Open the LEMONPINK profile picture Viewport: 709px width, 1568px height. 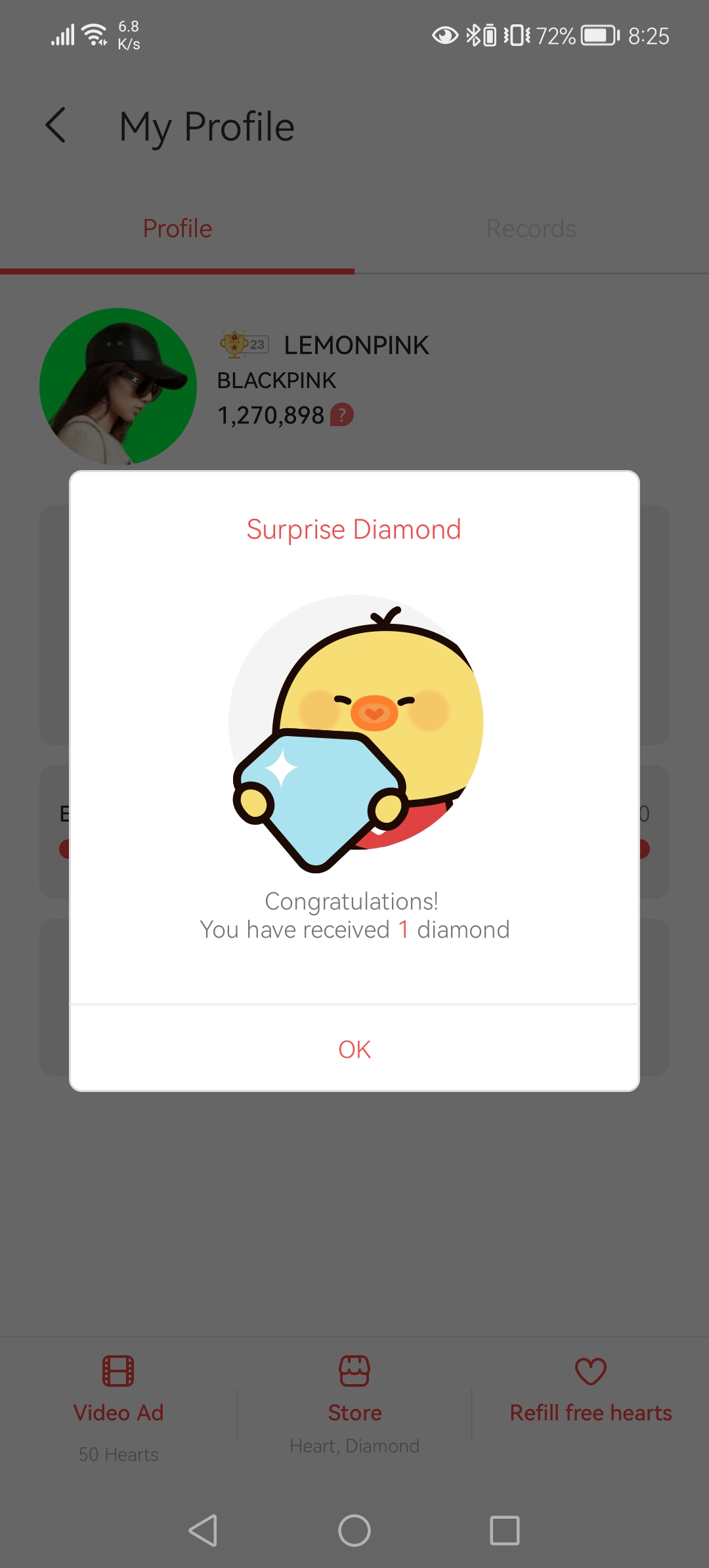coord(118,387)
